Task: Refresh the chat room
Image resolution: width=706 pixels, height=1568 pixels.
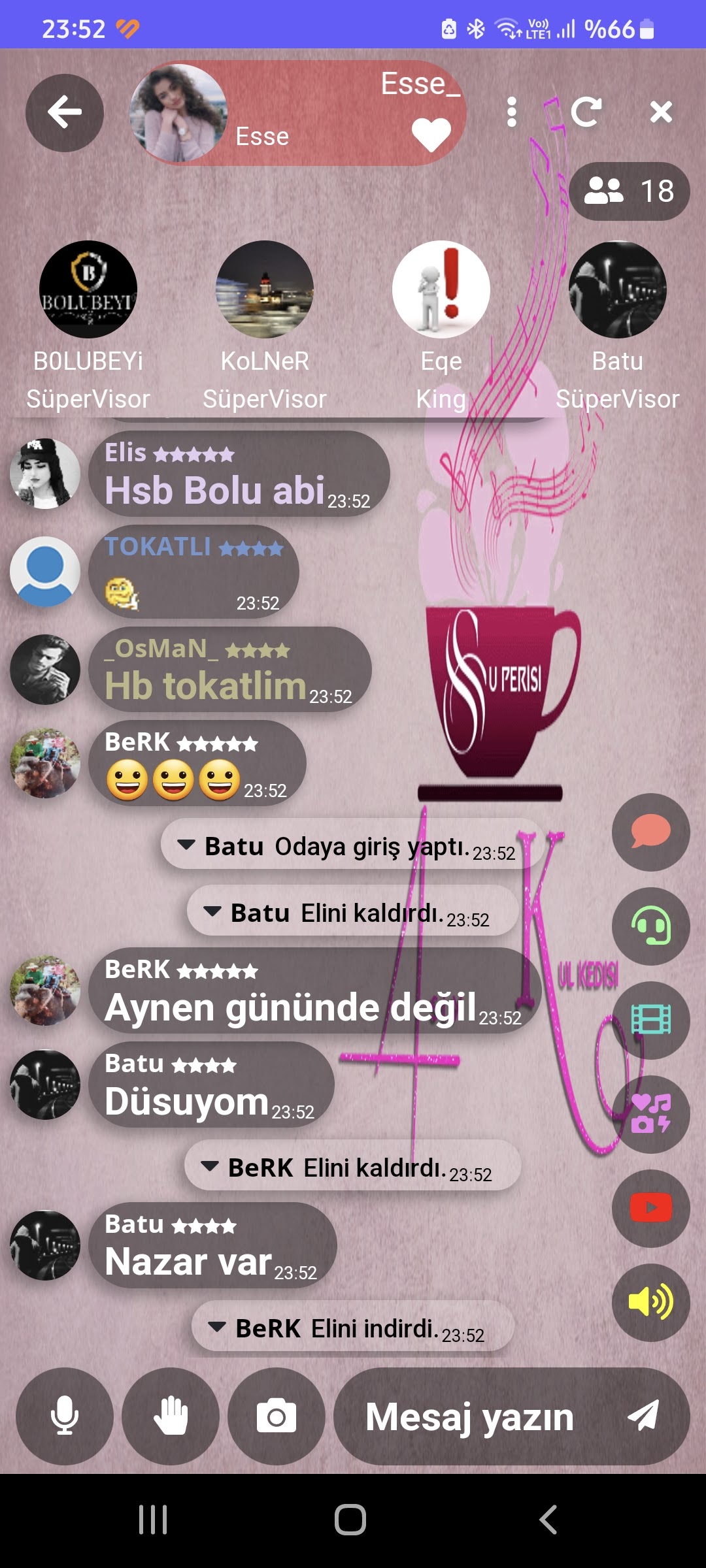Action: point(586,112)
